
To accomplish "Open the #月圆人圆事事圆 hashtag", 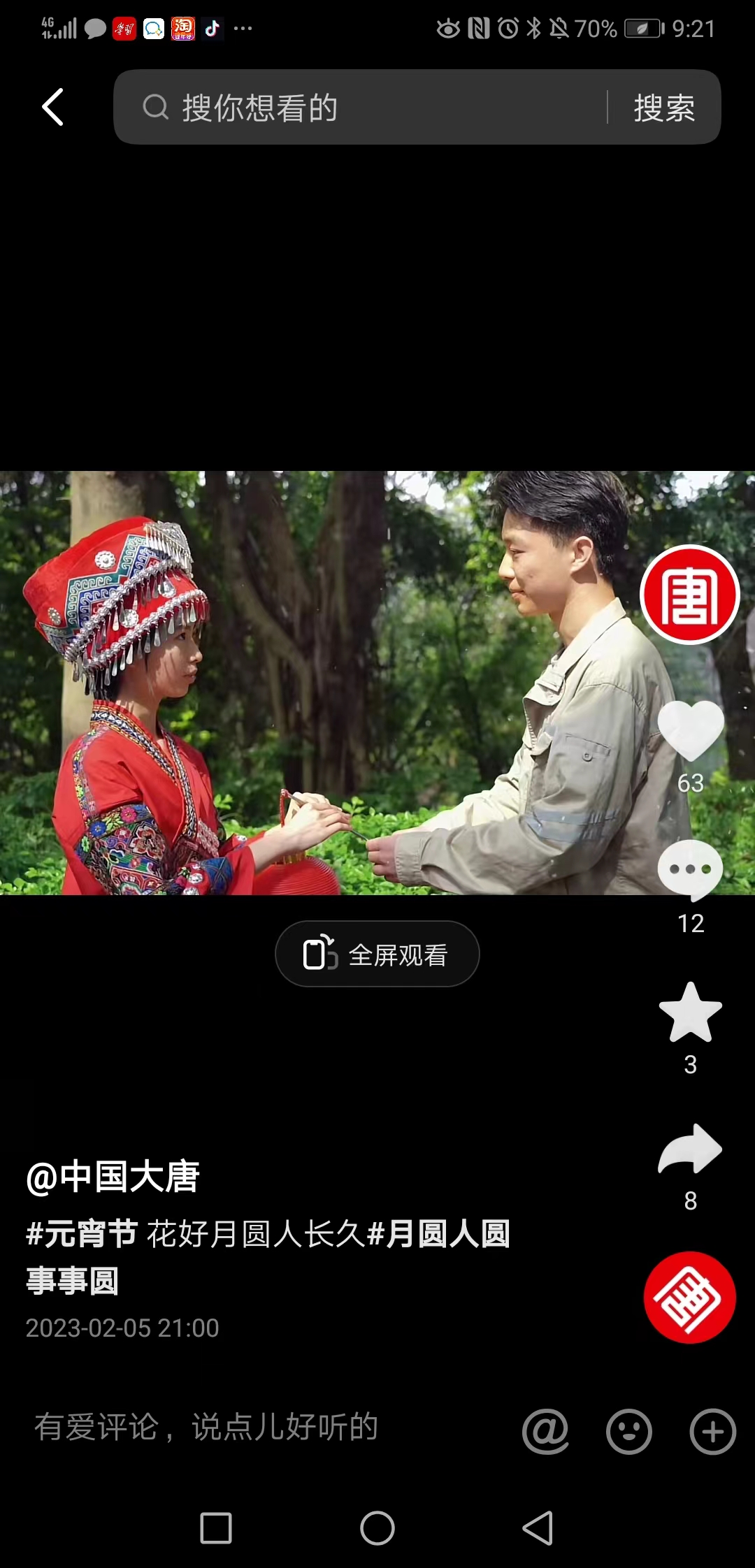I will pyautogui.click(x=438, y=1234).
